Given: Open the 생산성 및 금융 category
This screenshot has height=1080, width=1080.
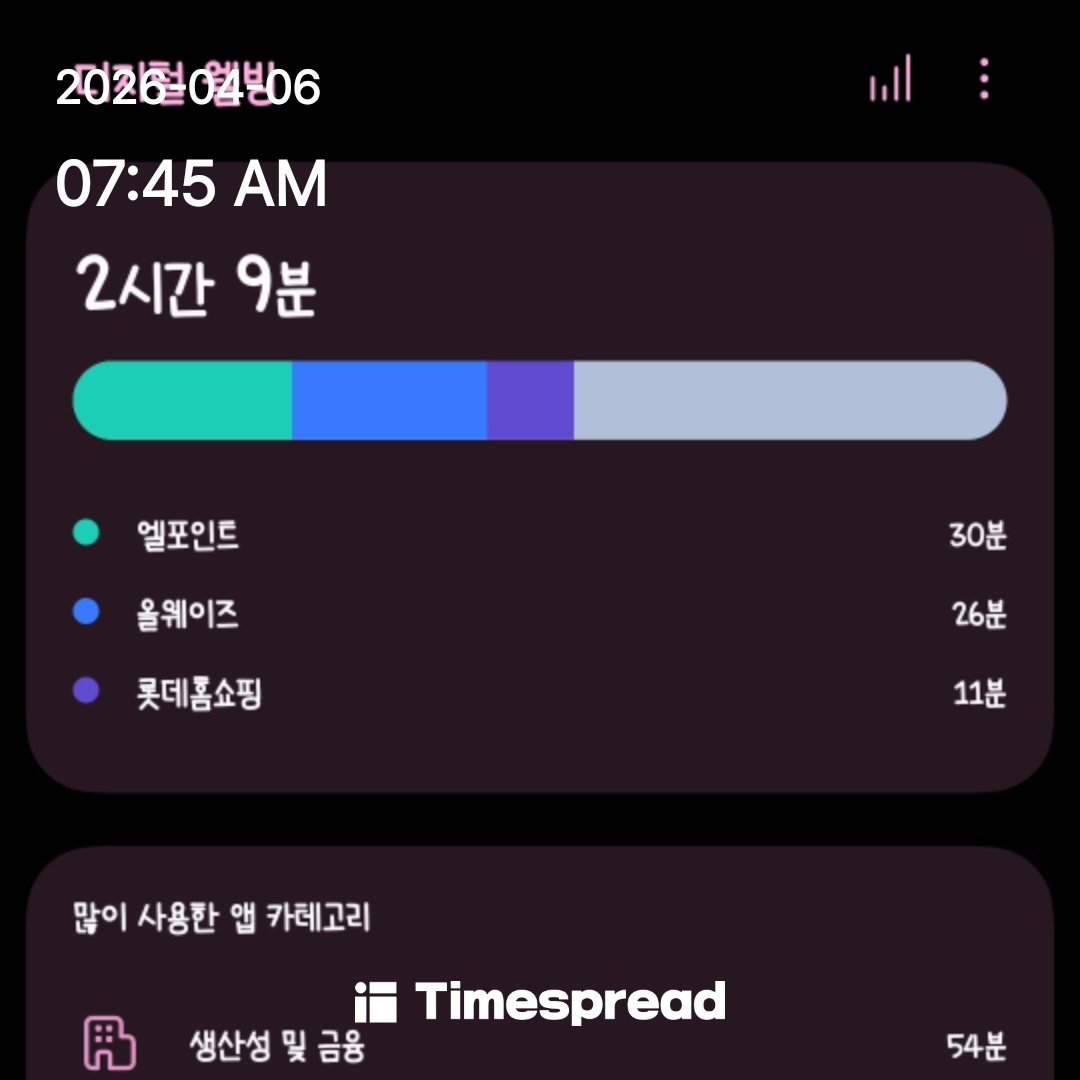Looking at the screenshot, I should (x=540, y=1046).
